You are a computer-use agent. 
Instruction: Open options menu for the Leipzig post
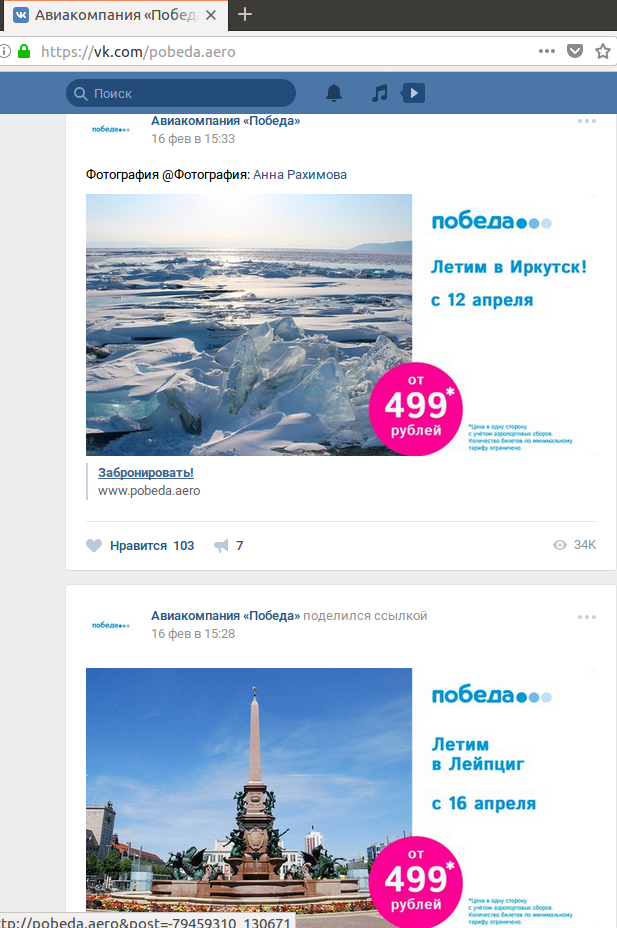586,617
